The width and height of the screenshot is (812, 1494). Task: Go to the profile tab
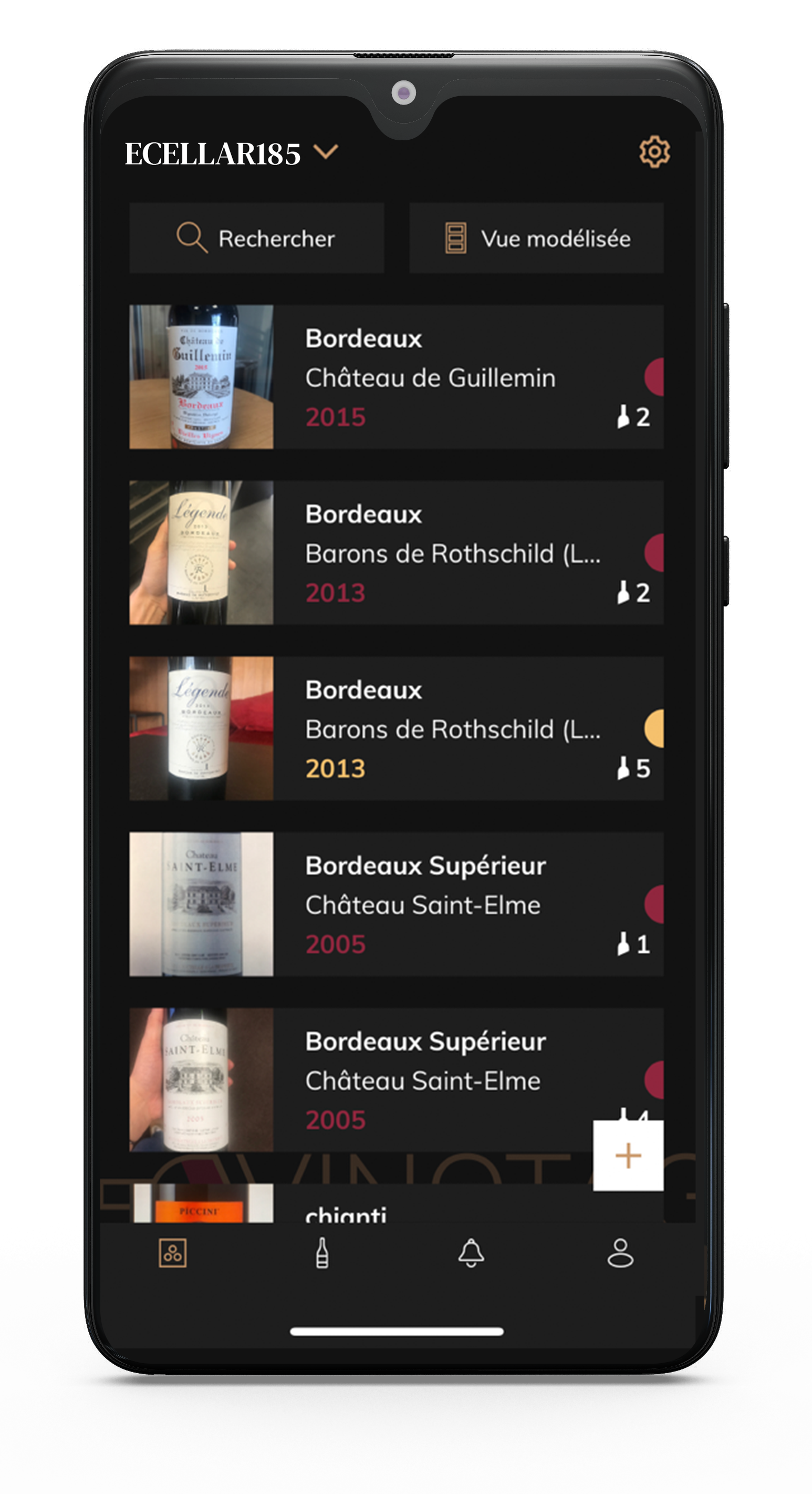pyautogui.click(x=620, y=1253)
